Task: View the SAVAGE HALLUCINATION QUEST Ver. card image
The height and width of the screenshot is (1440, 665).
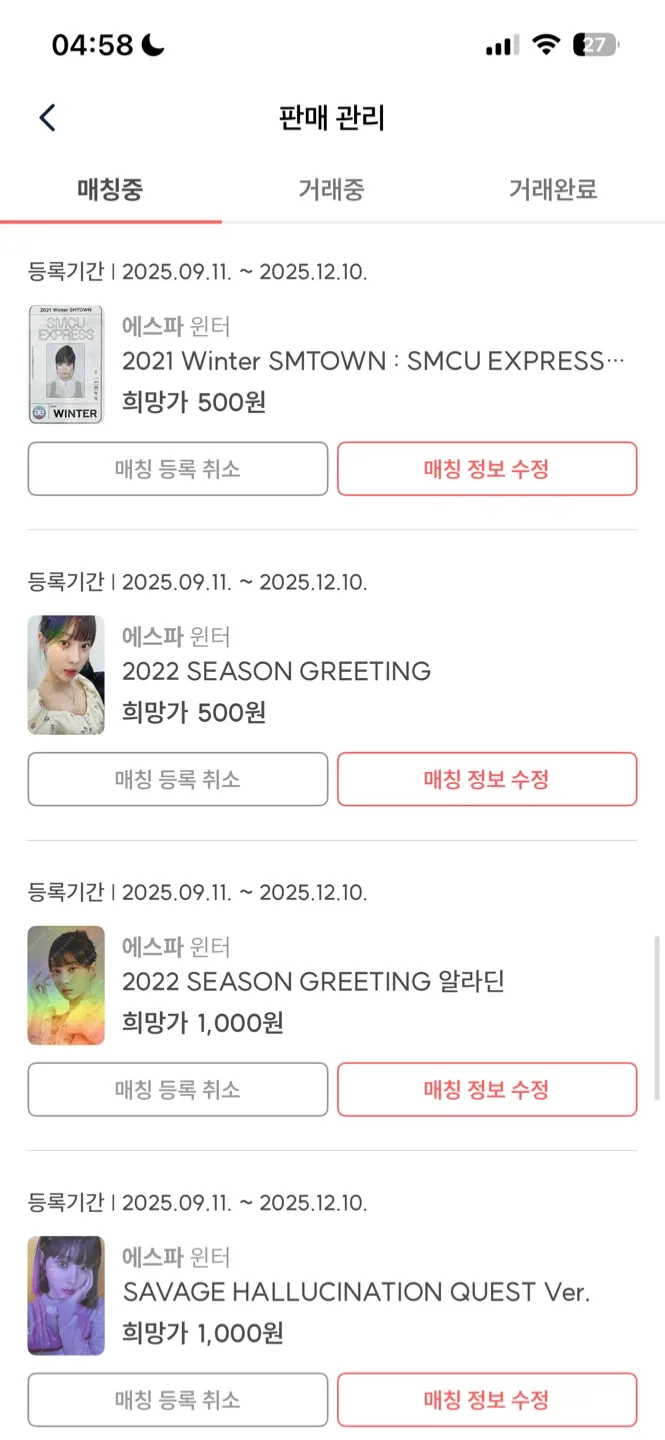Action: pos(66,1295)
